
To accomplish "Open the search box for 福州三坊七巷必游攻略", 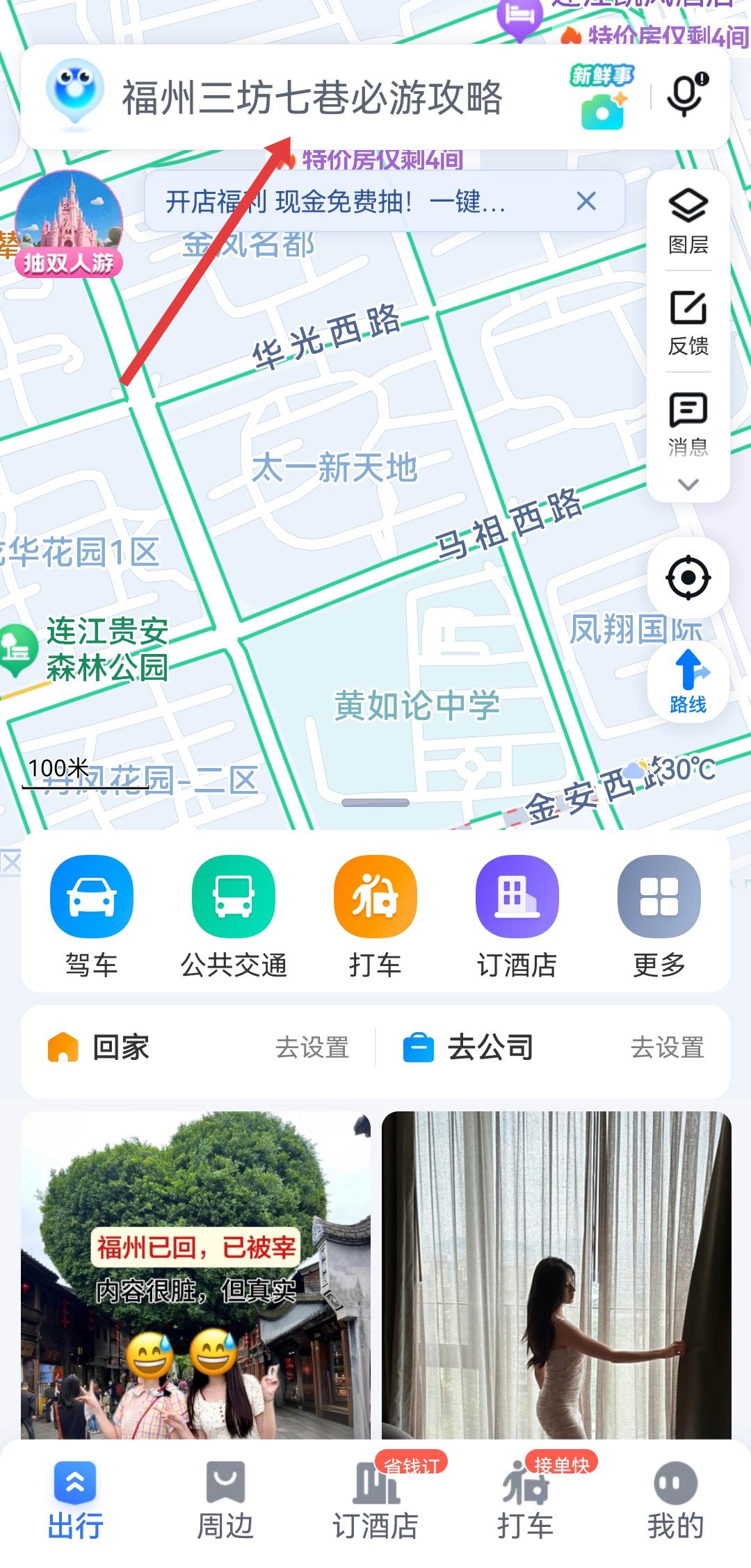I will [x=312, y=97].
